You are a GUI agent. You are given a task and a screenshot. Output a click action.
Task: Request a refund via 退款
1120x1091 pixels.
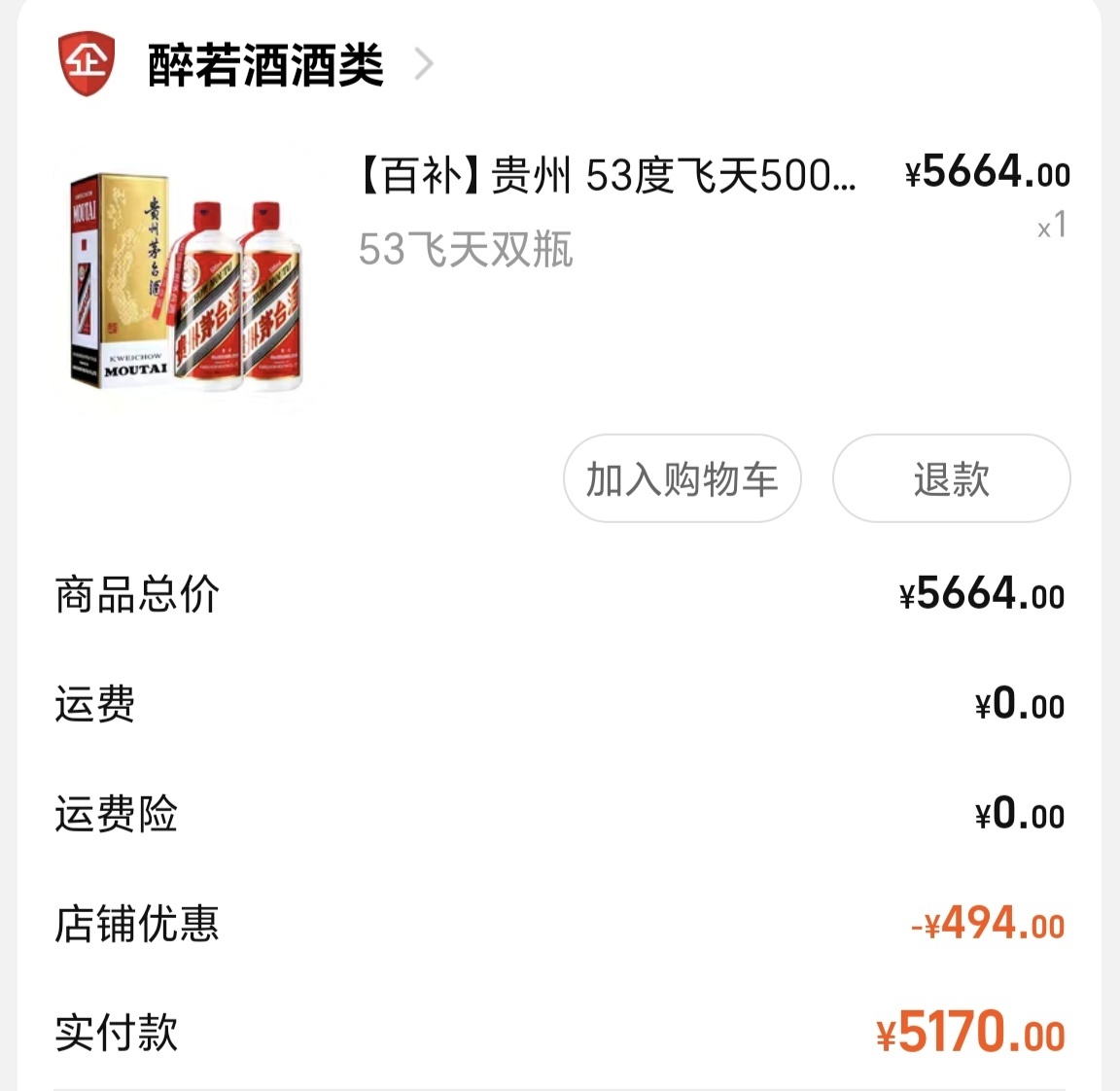[x=950, y=478]
